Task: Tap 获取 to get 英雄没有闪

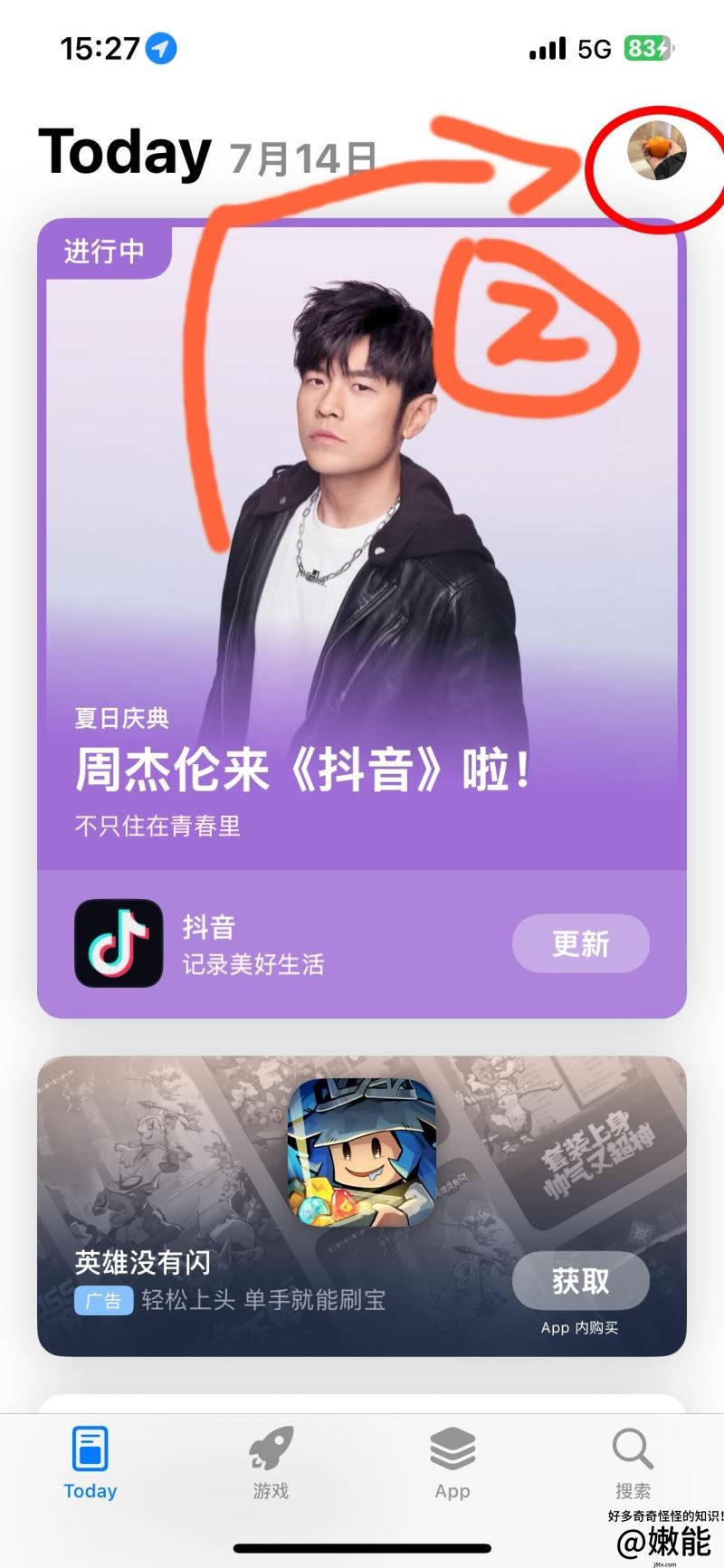Action: click(x=580, y=1280)
